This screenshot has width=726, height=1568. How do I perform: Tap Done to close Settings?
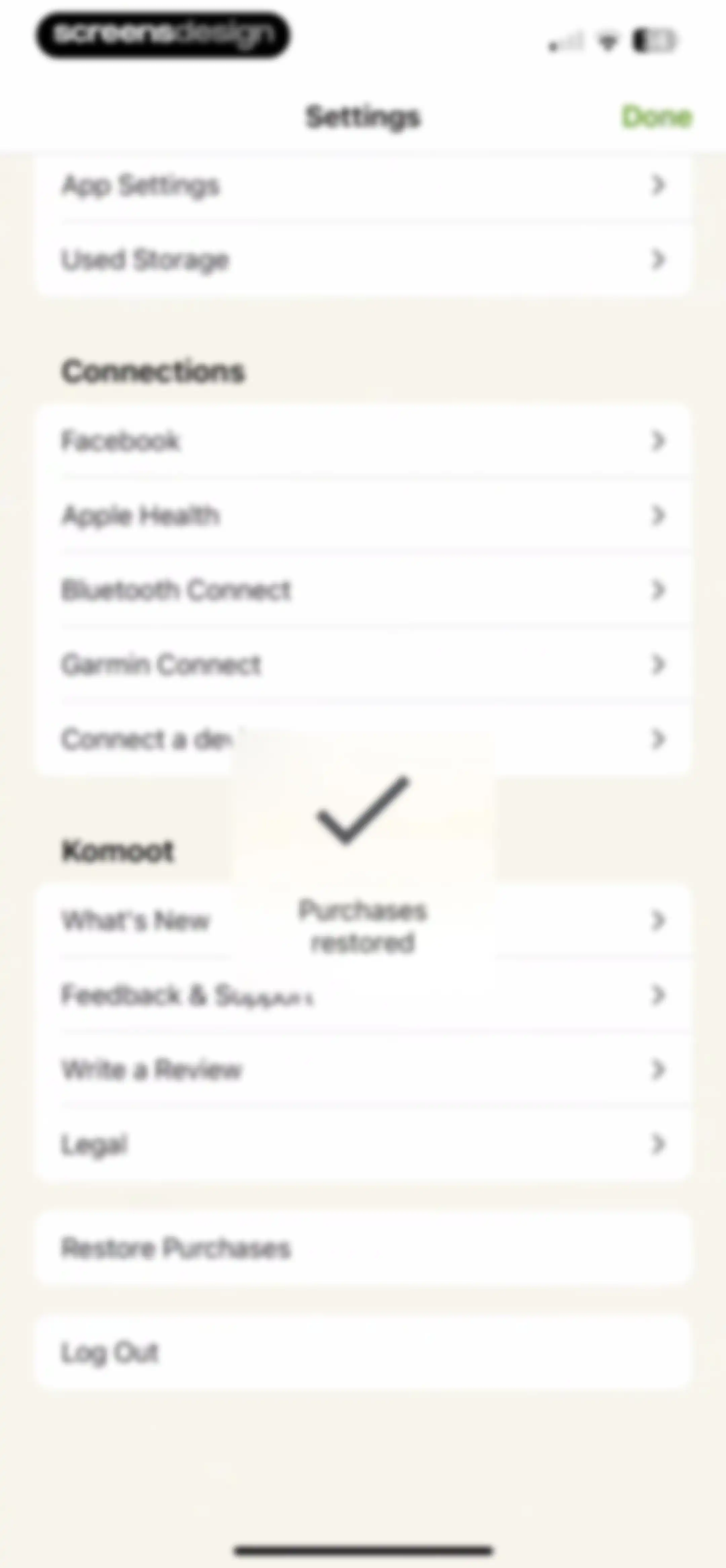pyautogui.click(x=656, y=116)
